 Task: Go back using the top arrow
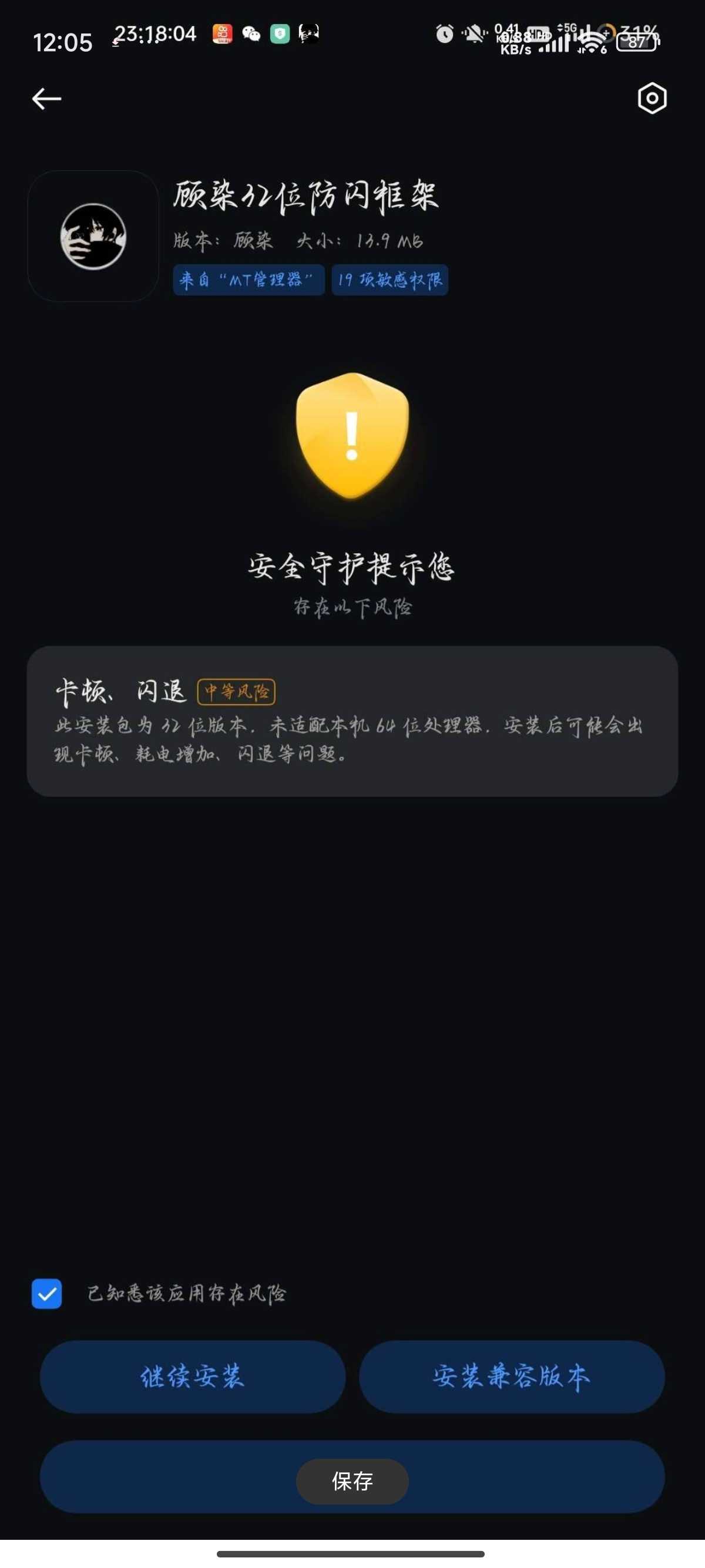click(46, 99)
